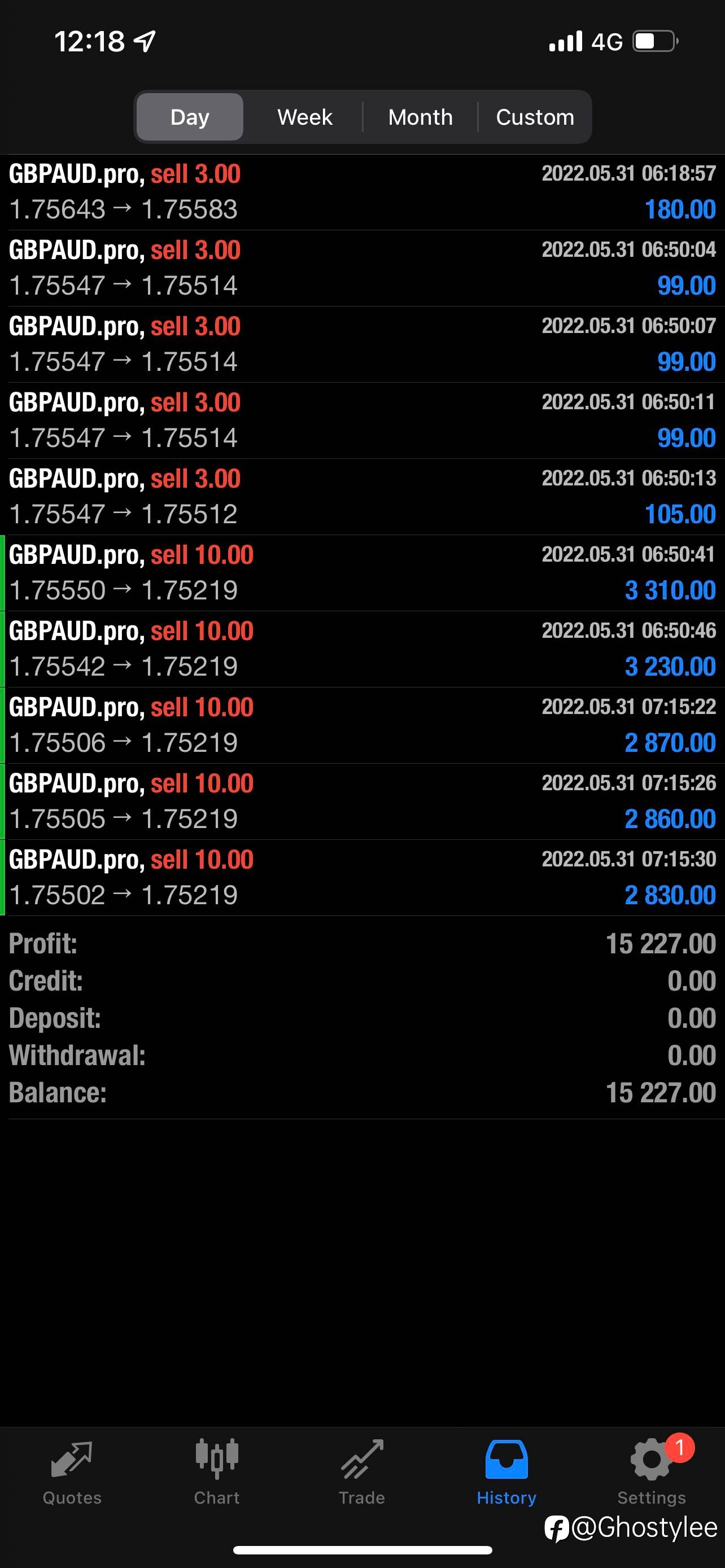Open the trade closed at 07:15:30
Image resolution: width=725 pixels, height=1568 pixels.
point(362,877)
